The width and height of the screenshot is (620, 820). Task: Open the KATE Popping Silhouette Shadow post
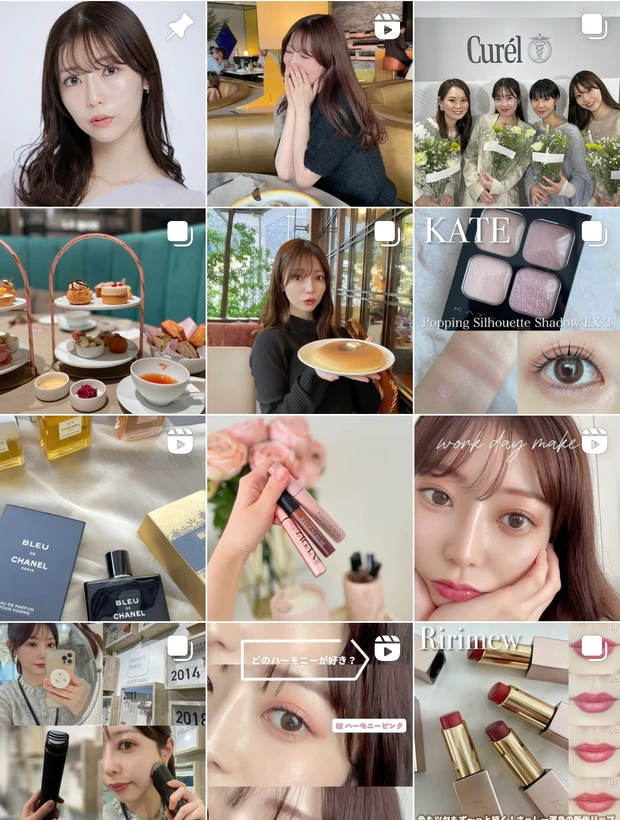[x=516, y=311]
